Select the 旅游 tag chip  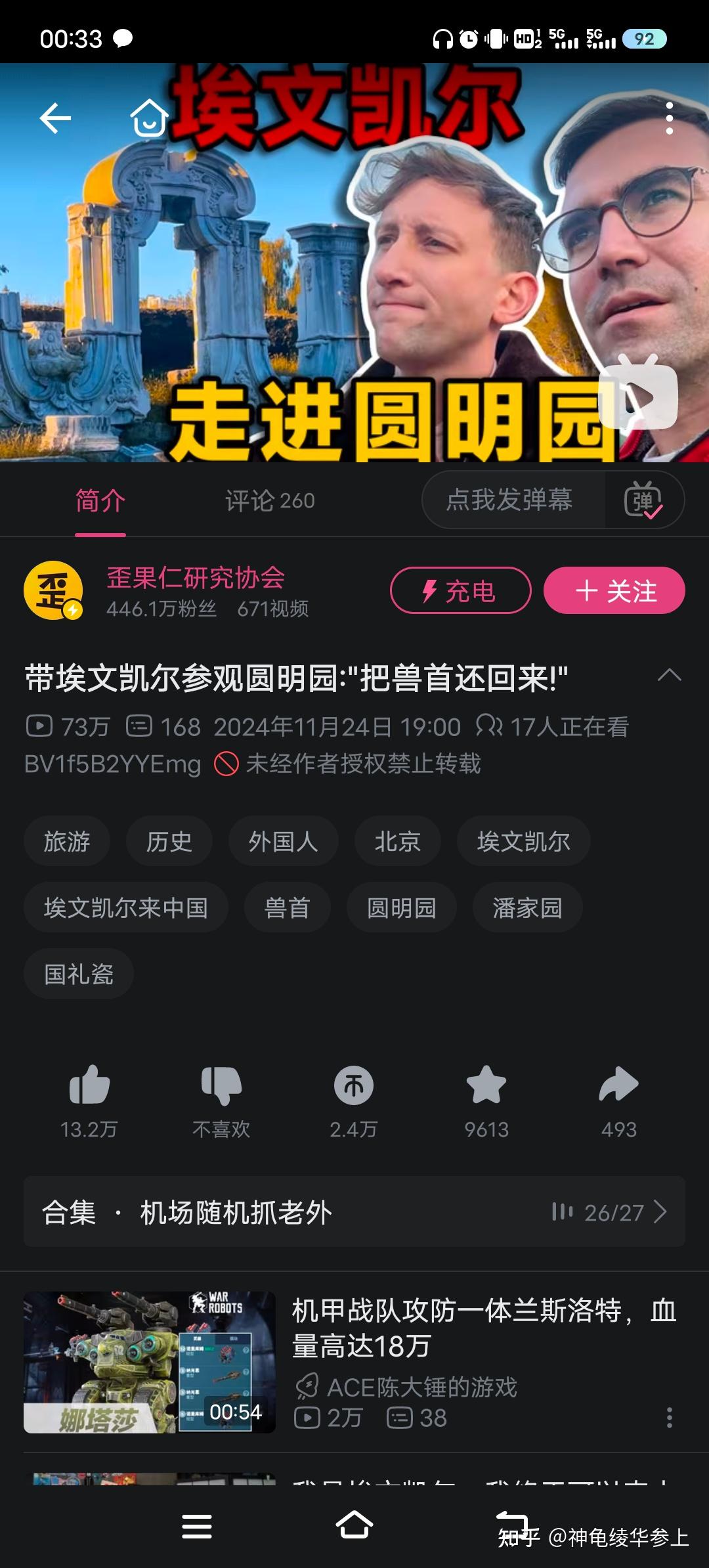[67, 841]
